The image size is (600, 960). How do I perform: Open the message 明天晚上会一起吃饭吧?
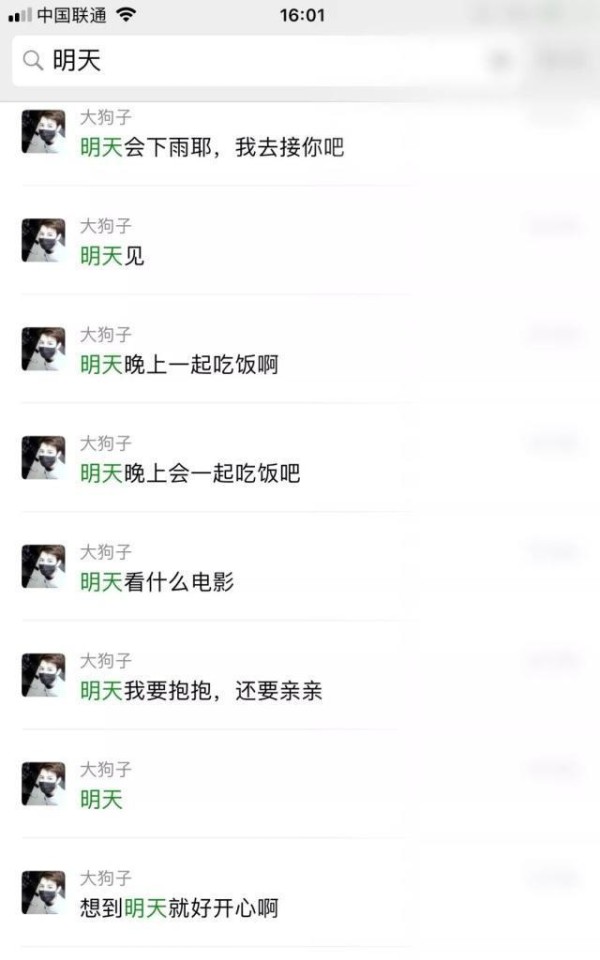point(190,473)
